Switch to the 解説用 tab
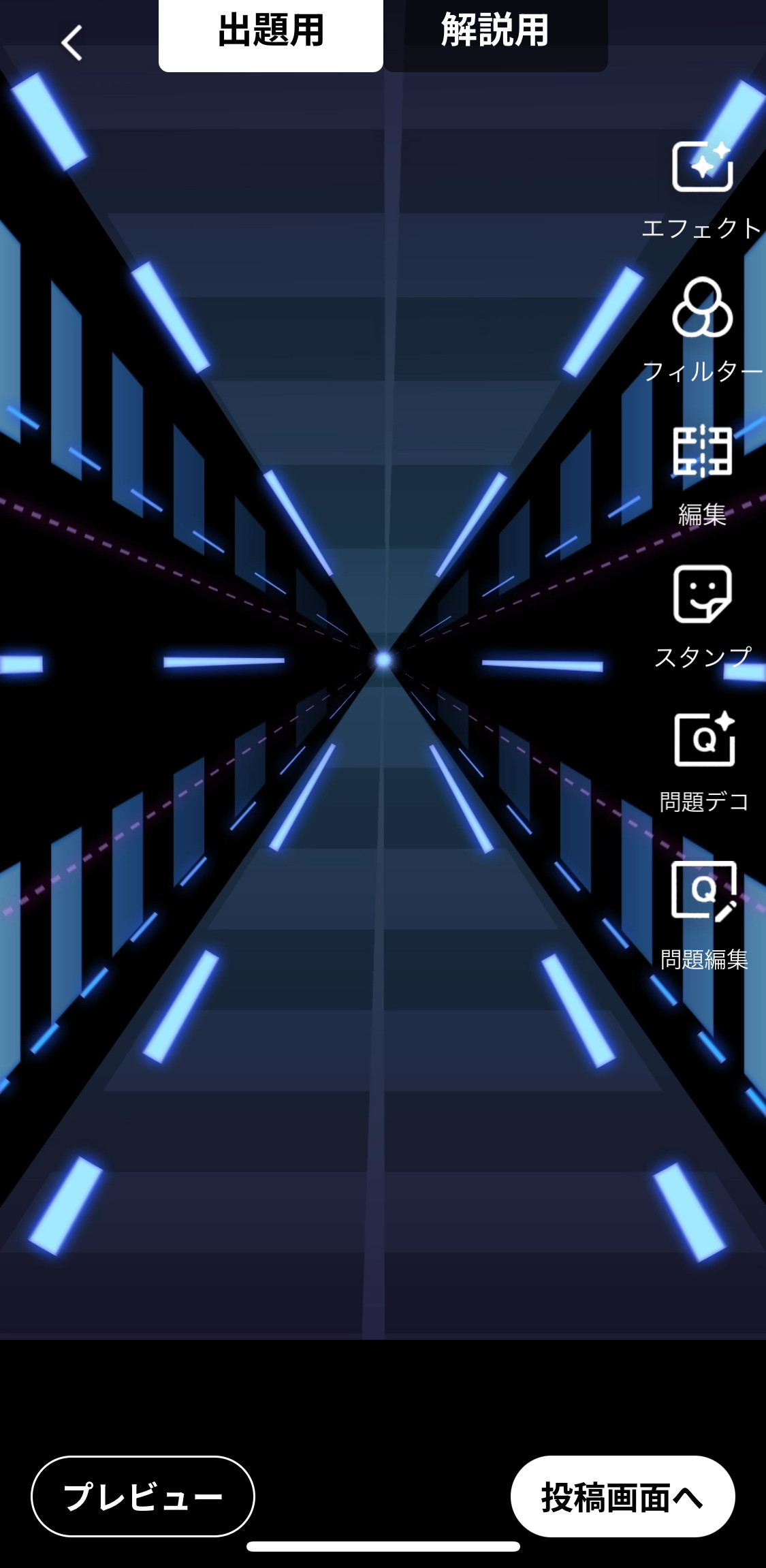 click(x=496, y=34)
